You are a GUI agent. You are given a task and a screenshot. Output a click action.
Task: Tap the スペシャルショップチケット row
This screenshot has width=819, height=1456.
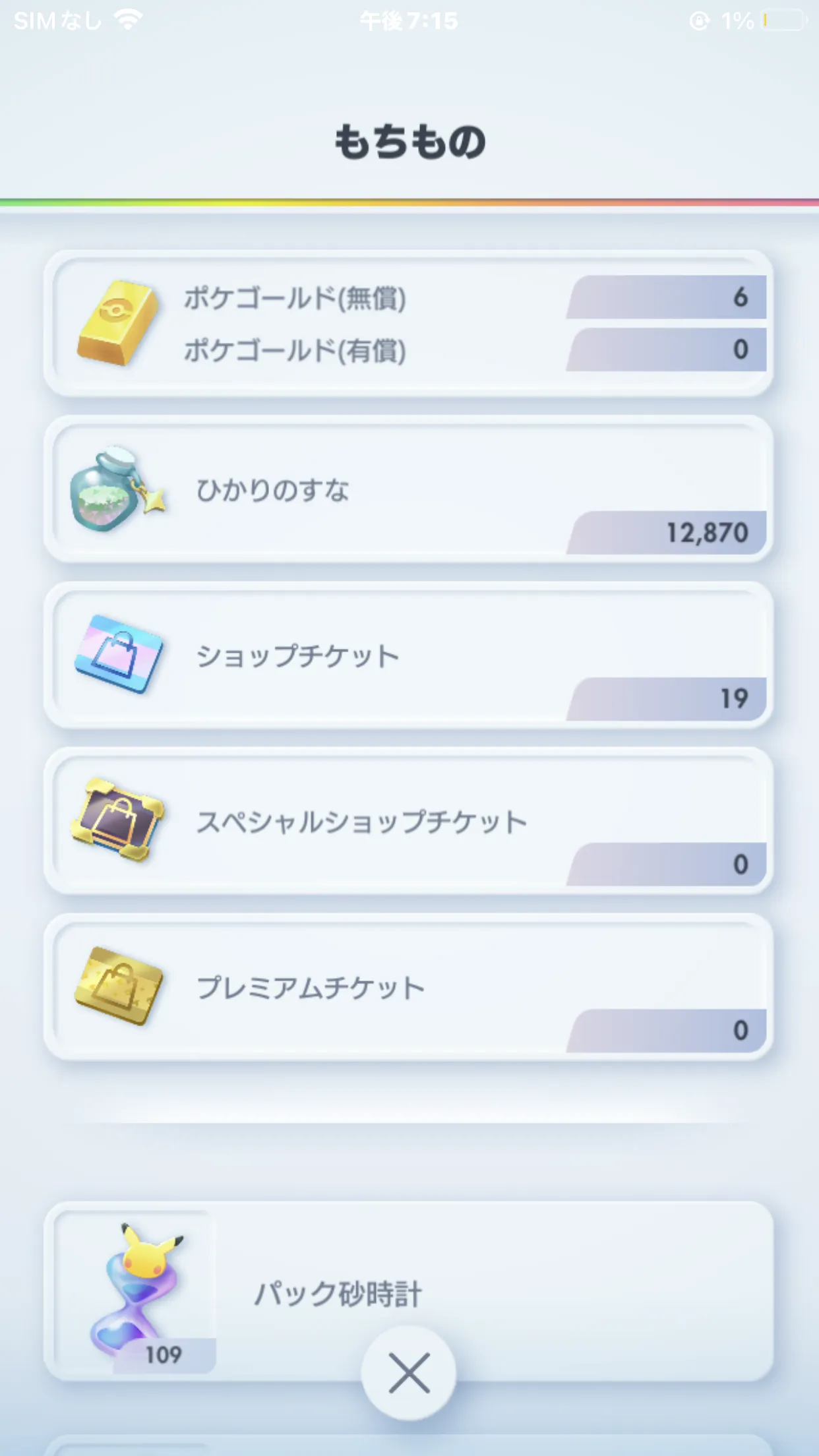coord(409,822)
